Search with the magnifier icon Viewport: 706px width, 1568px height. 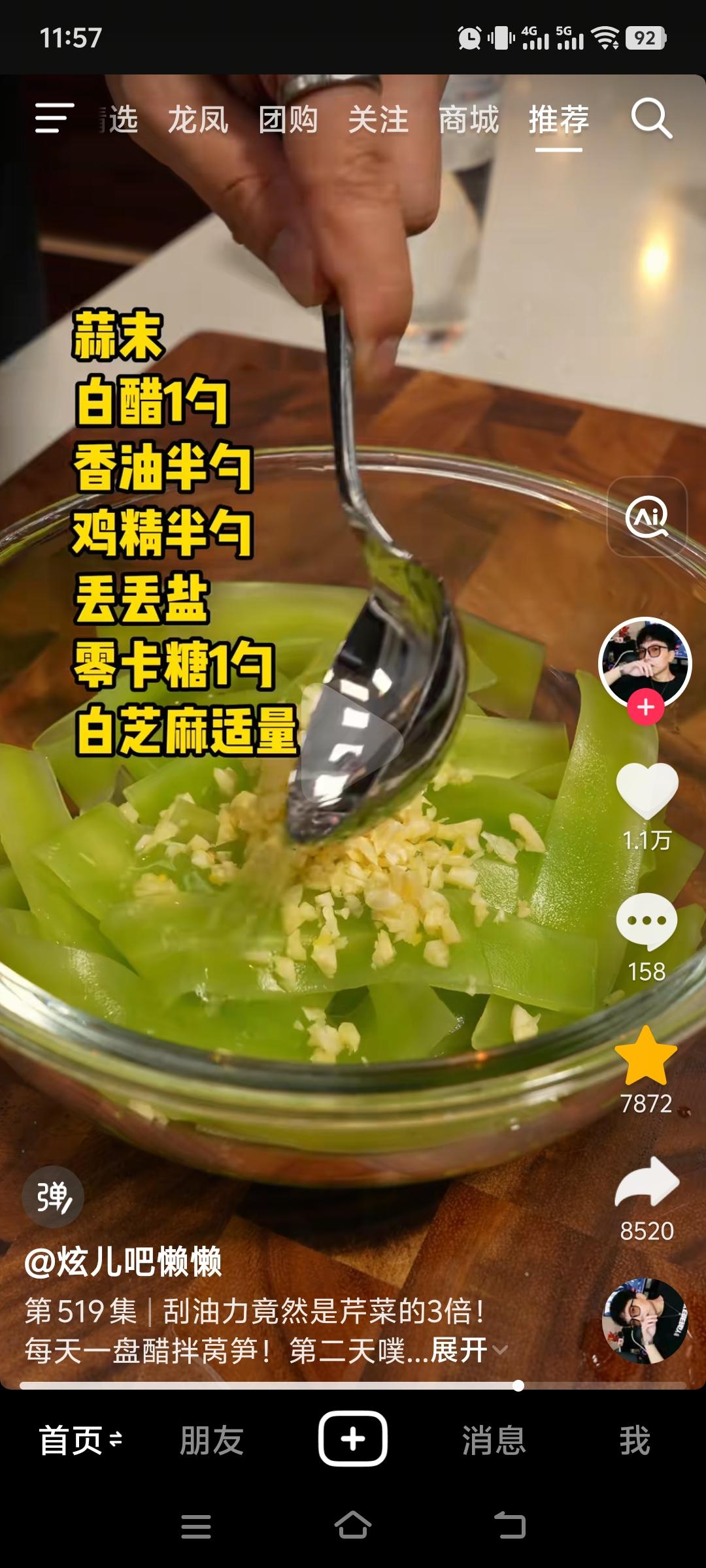(x=651, y=119)
